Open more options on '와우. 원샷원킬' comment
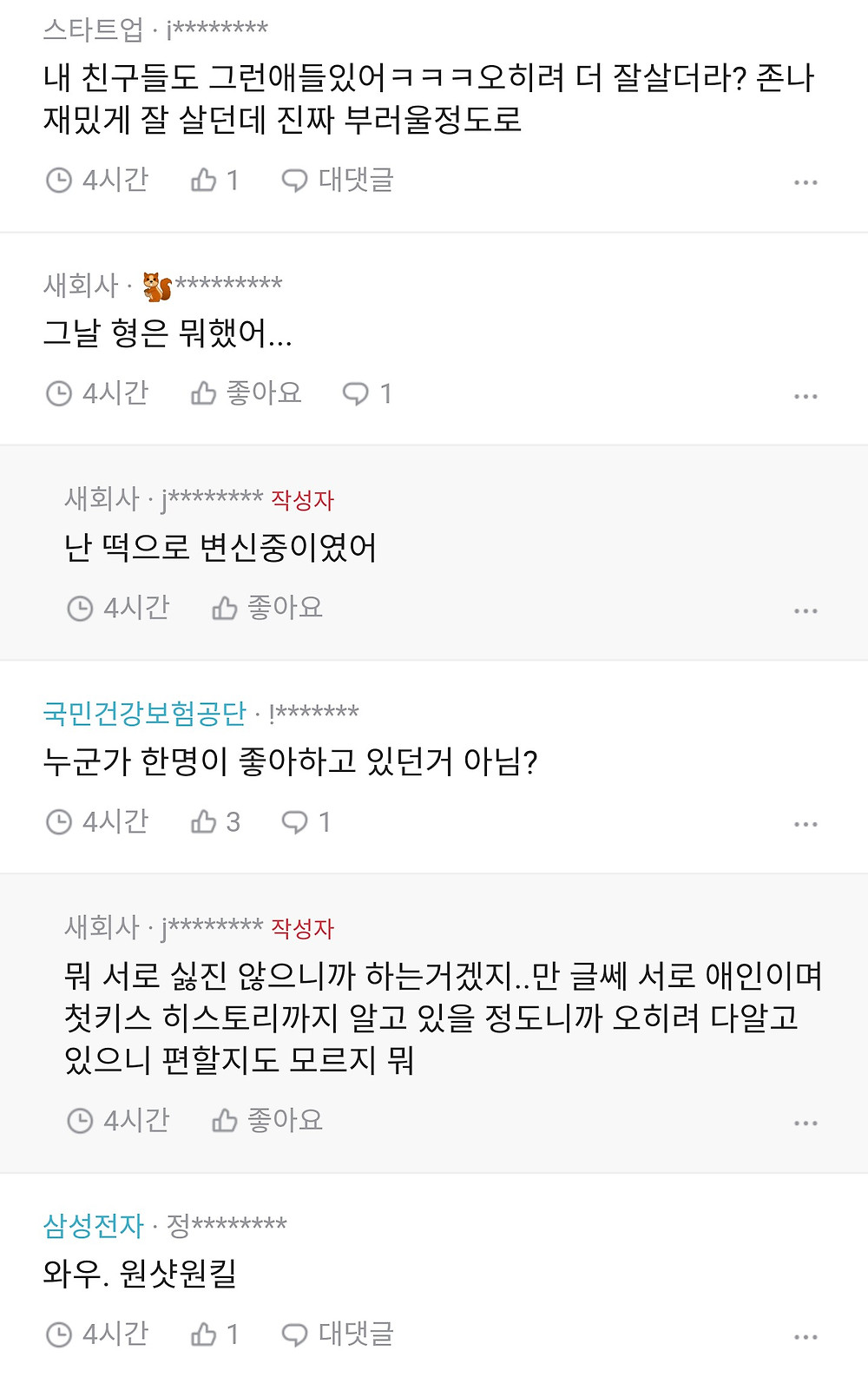Viewport: 868px width, 1377px height. click(x=806, y=1337)
